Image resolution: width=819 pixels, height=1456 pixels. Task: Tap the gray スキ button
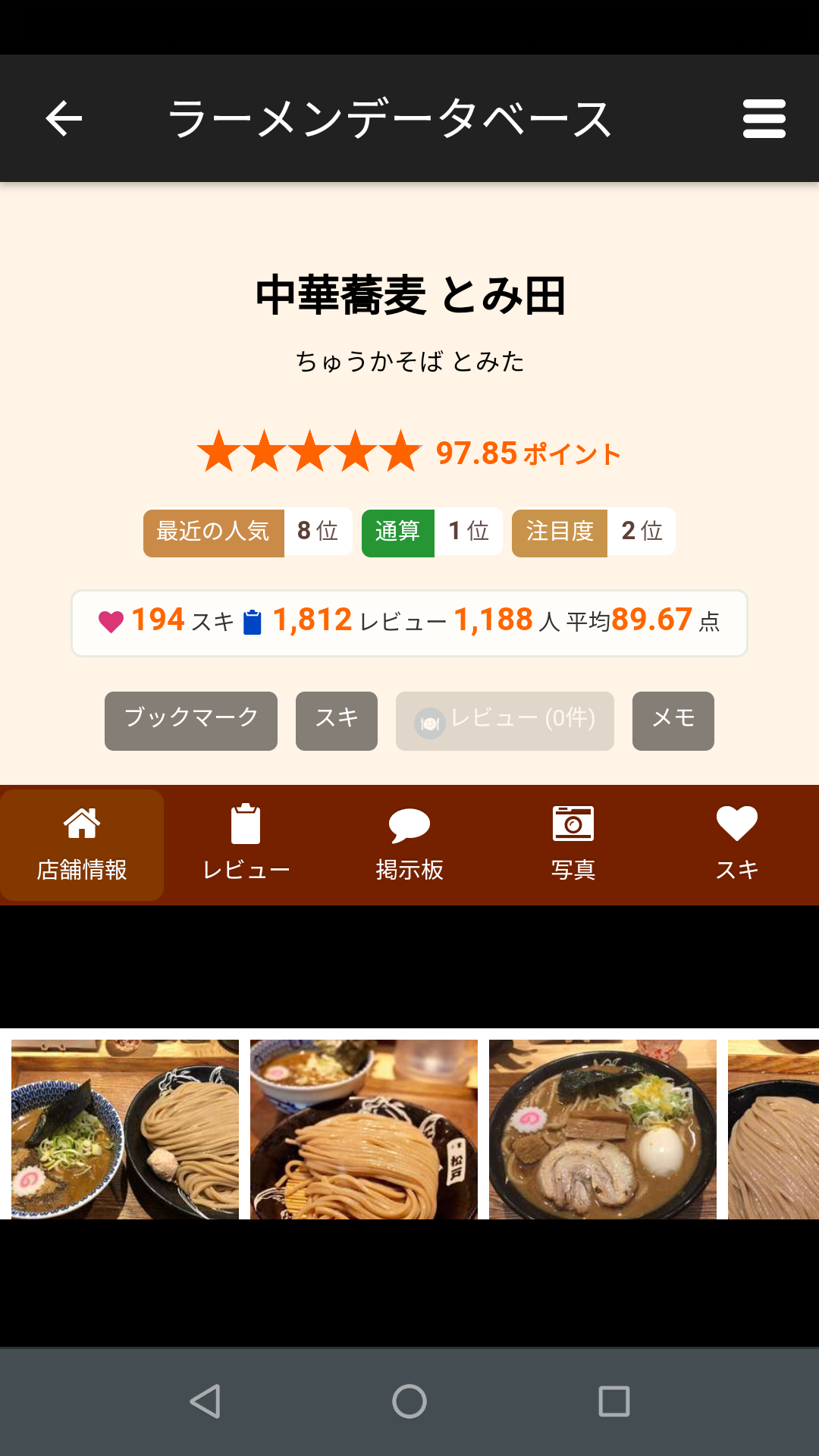pyautogui.click(x=337, y=720)
